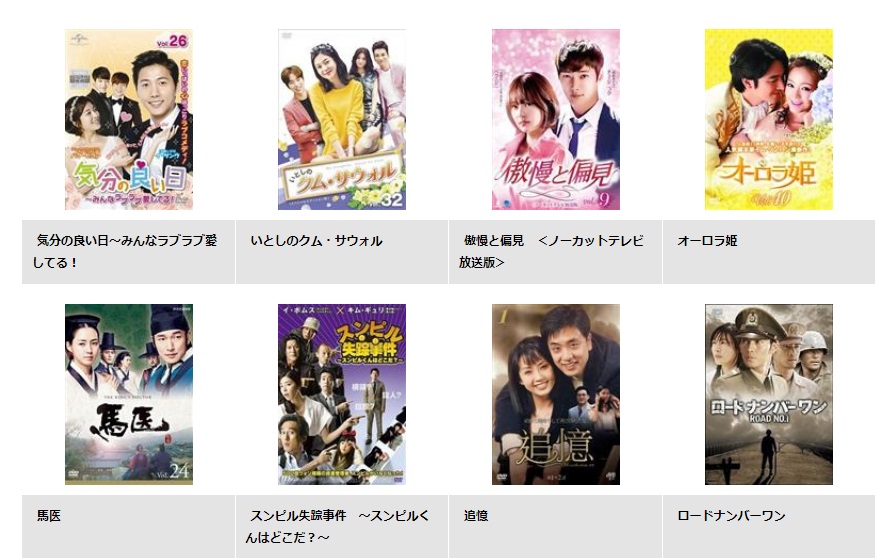
Task: Open the 傲慢と偏見 drama cover
Action: click(x=555, y=119)
